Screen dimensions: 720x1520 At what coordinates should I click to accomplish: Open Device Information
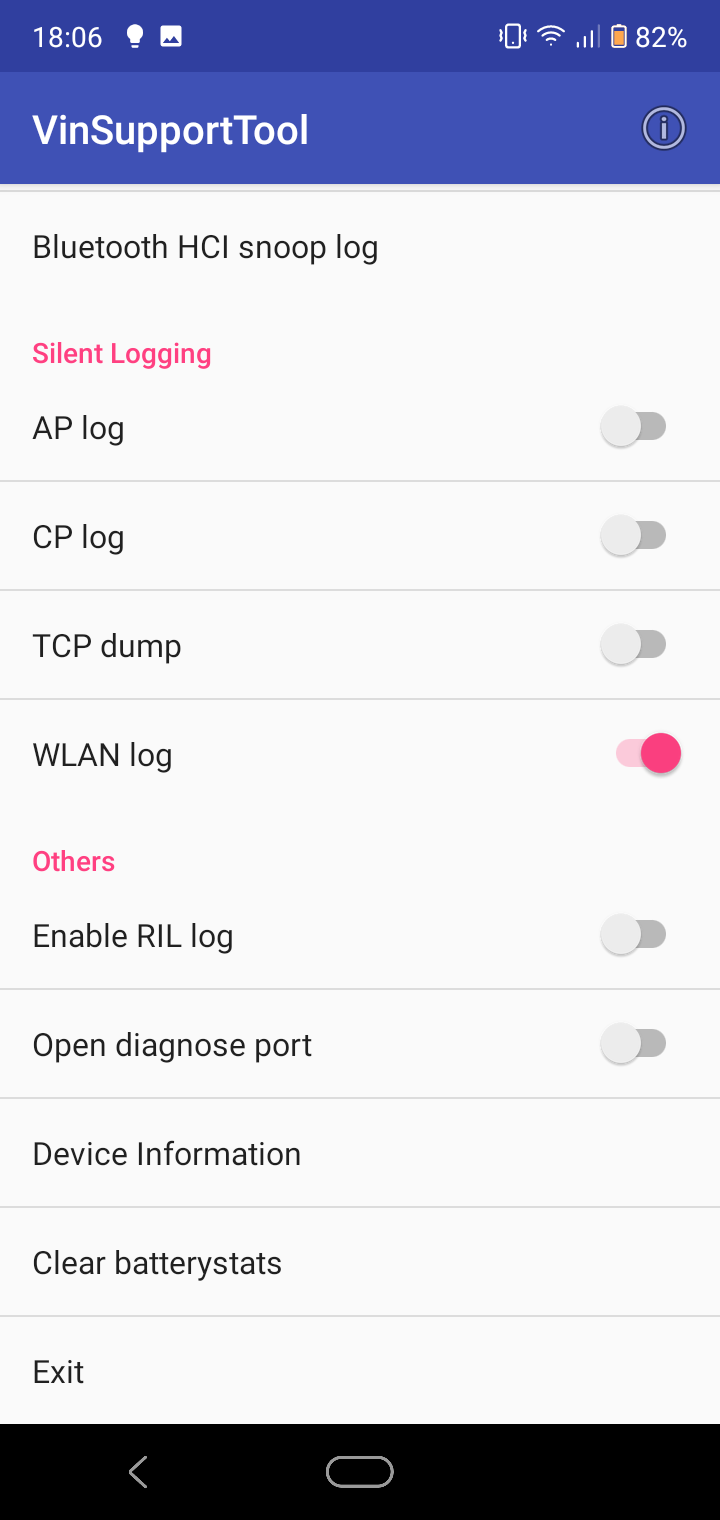pos(360,1153)
